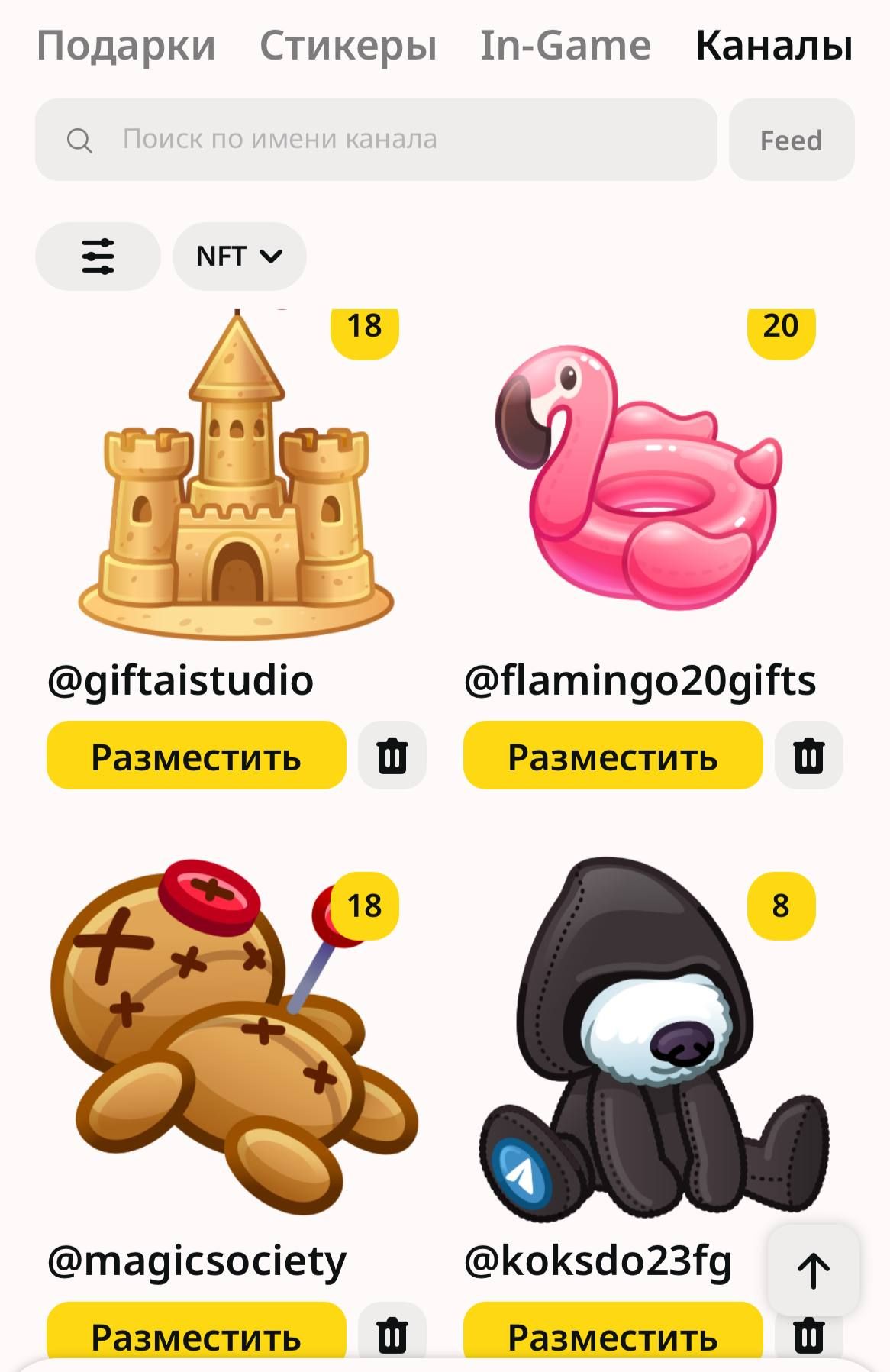This screenshot has width=890, height=1372.
Task: Delete the @flamingo20gifts channel
Action: click(809, 756)
